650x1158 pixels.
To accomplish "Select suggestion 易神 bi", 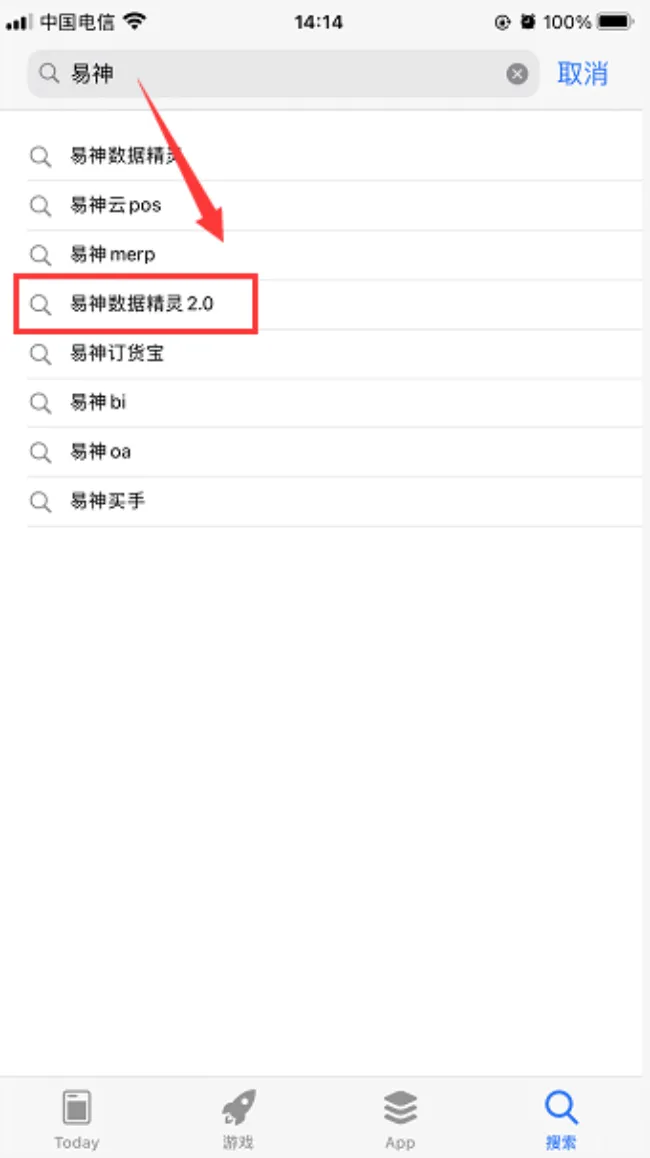I will coord(98,402).
